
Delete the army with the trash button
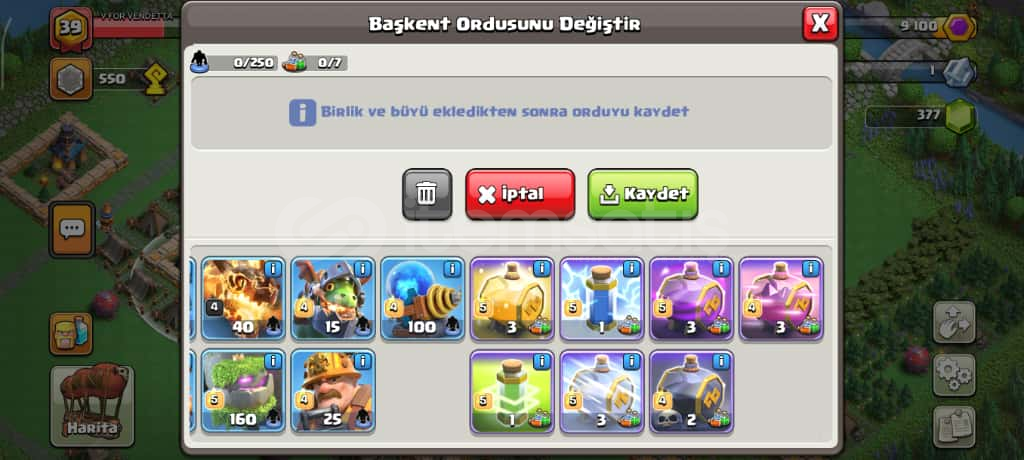coord(427,193)
